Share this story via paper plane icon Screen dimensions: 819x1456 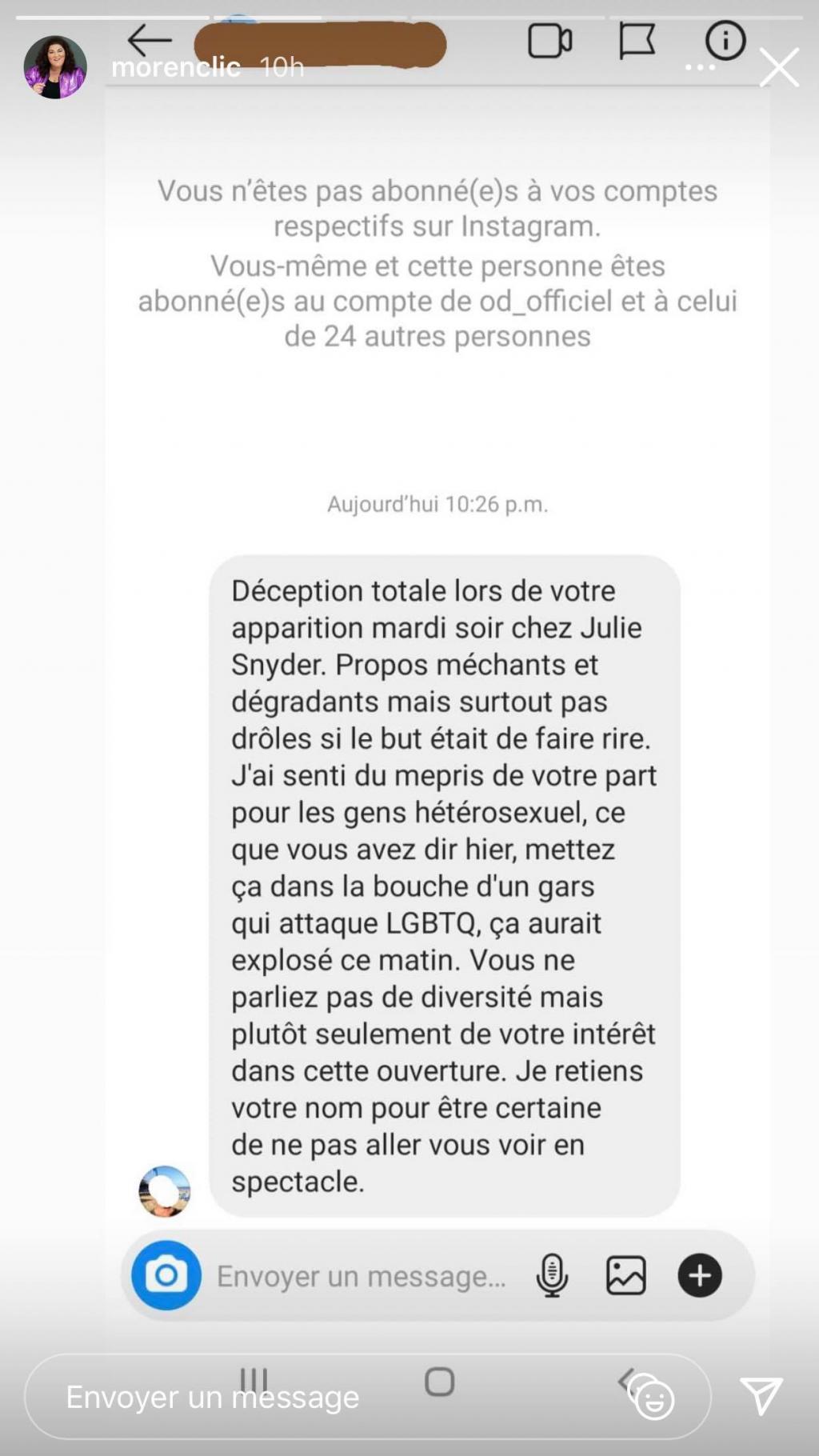pyautogui.click(x=761, y=1396)
